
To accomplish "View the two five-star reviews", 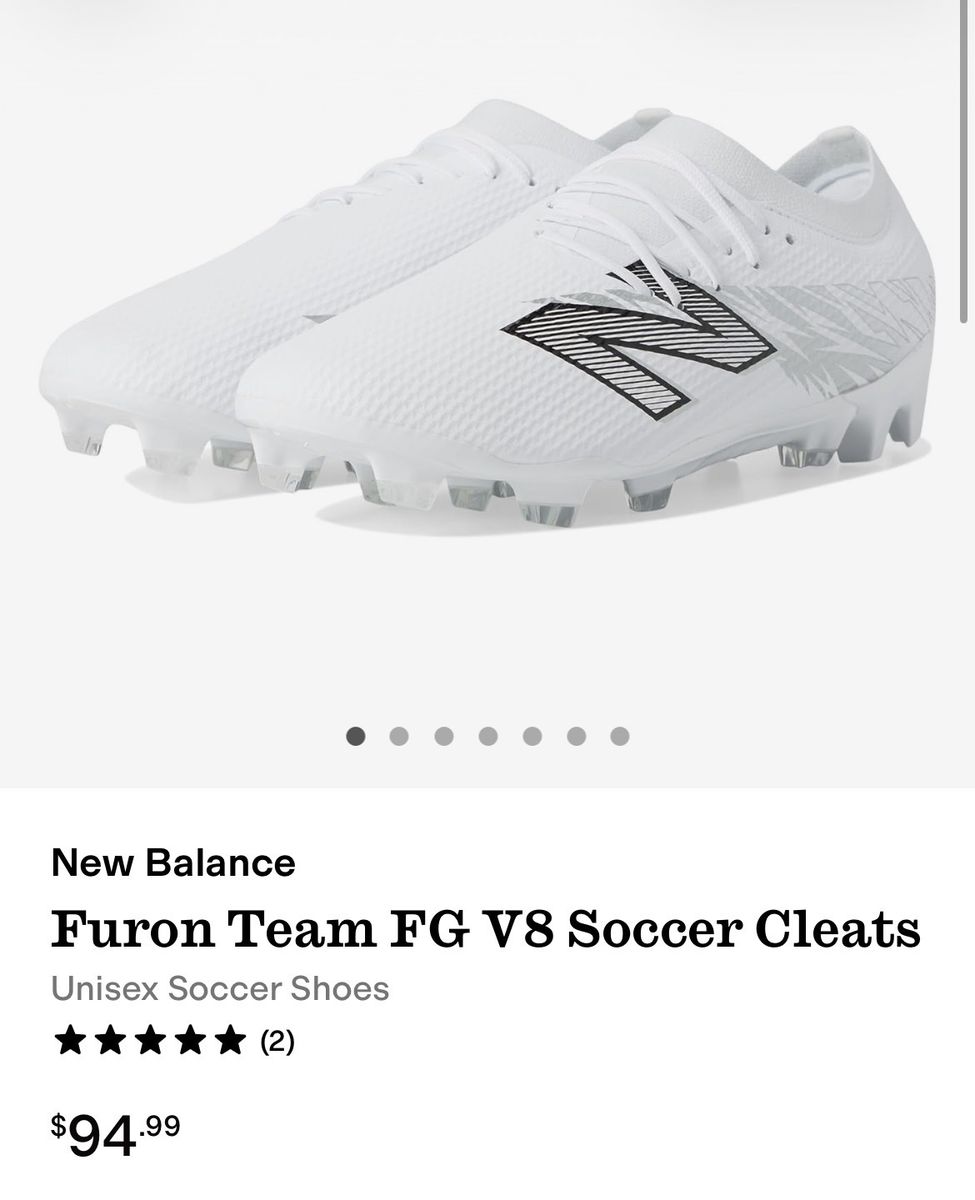I will [173, 1041].
